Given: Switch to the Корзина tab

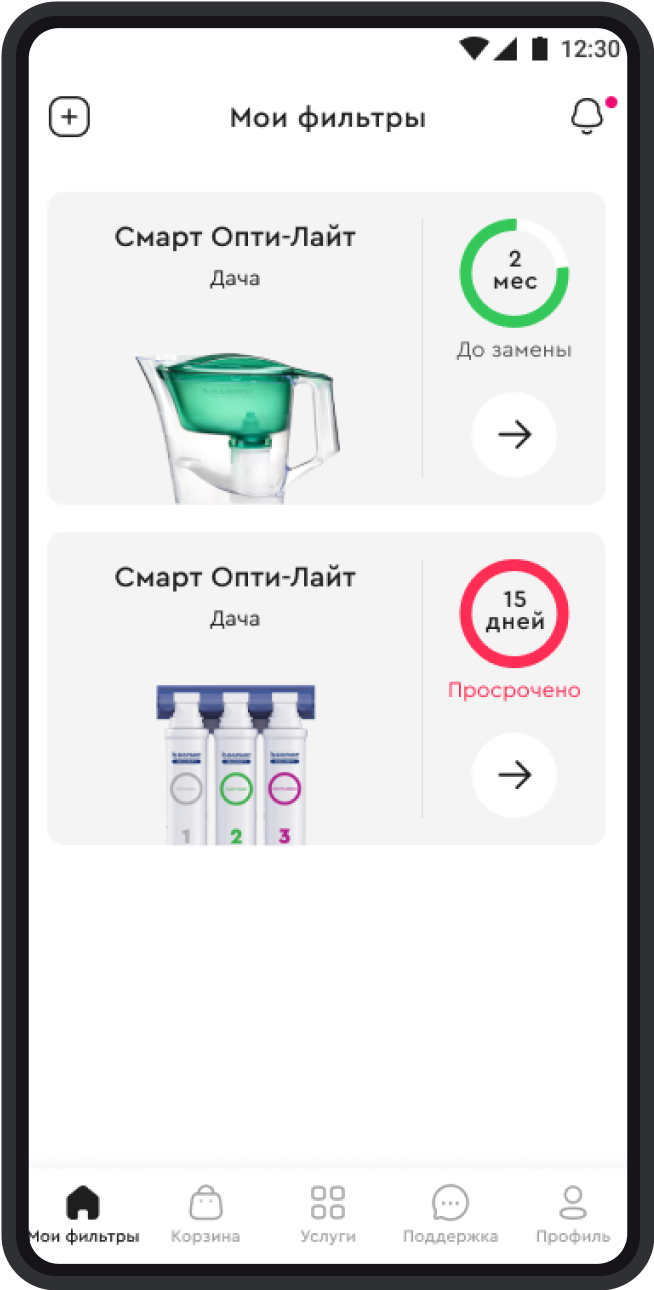Looking at the screenshot, I should pos(205,1213).
